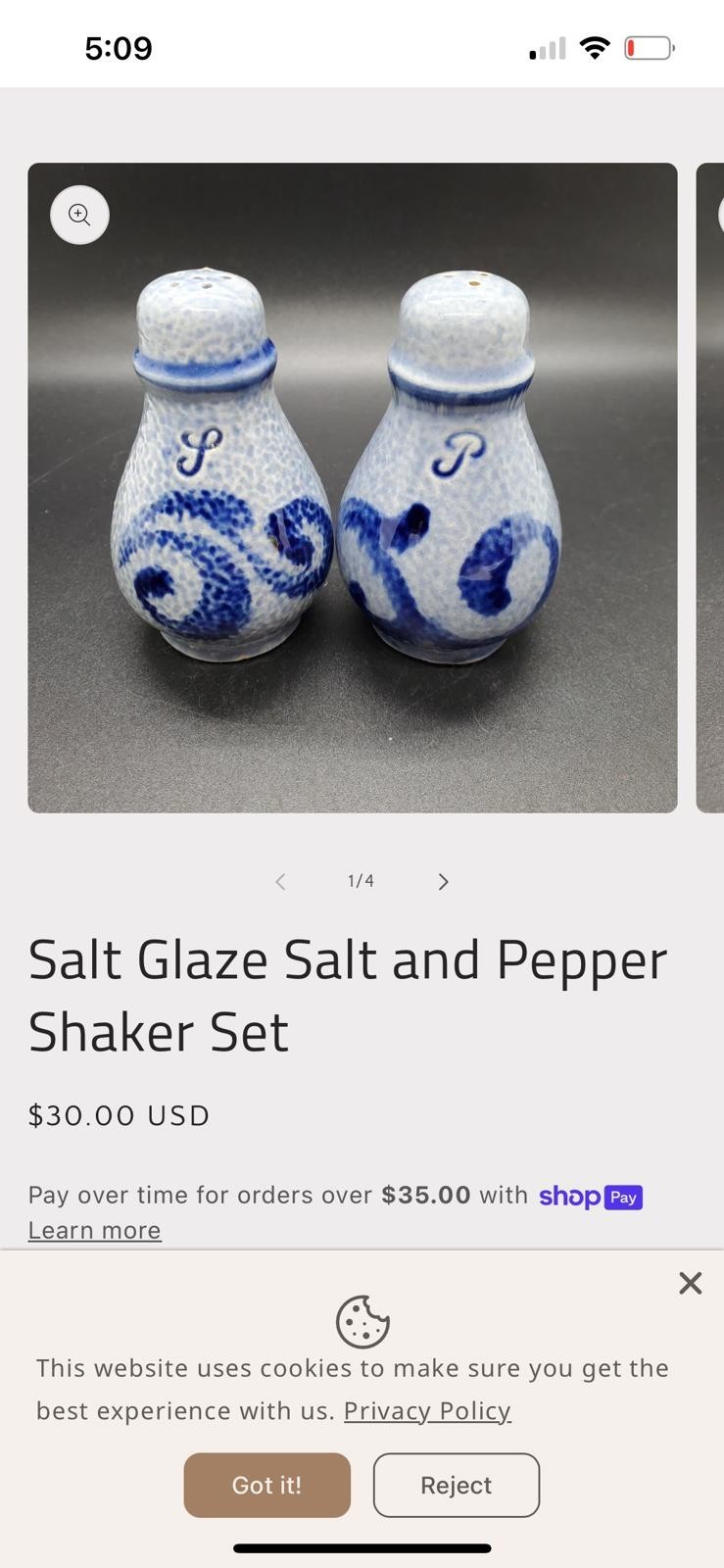Reject the cookies

[x=457, y=1486]
